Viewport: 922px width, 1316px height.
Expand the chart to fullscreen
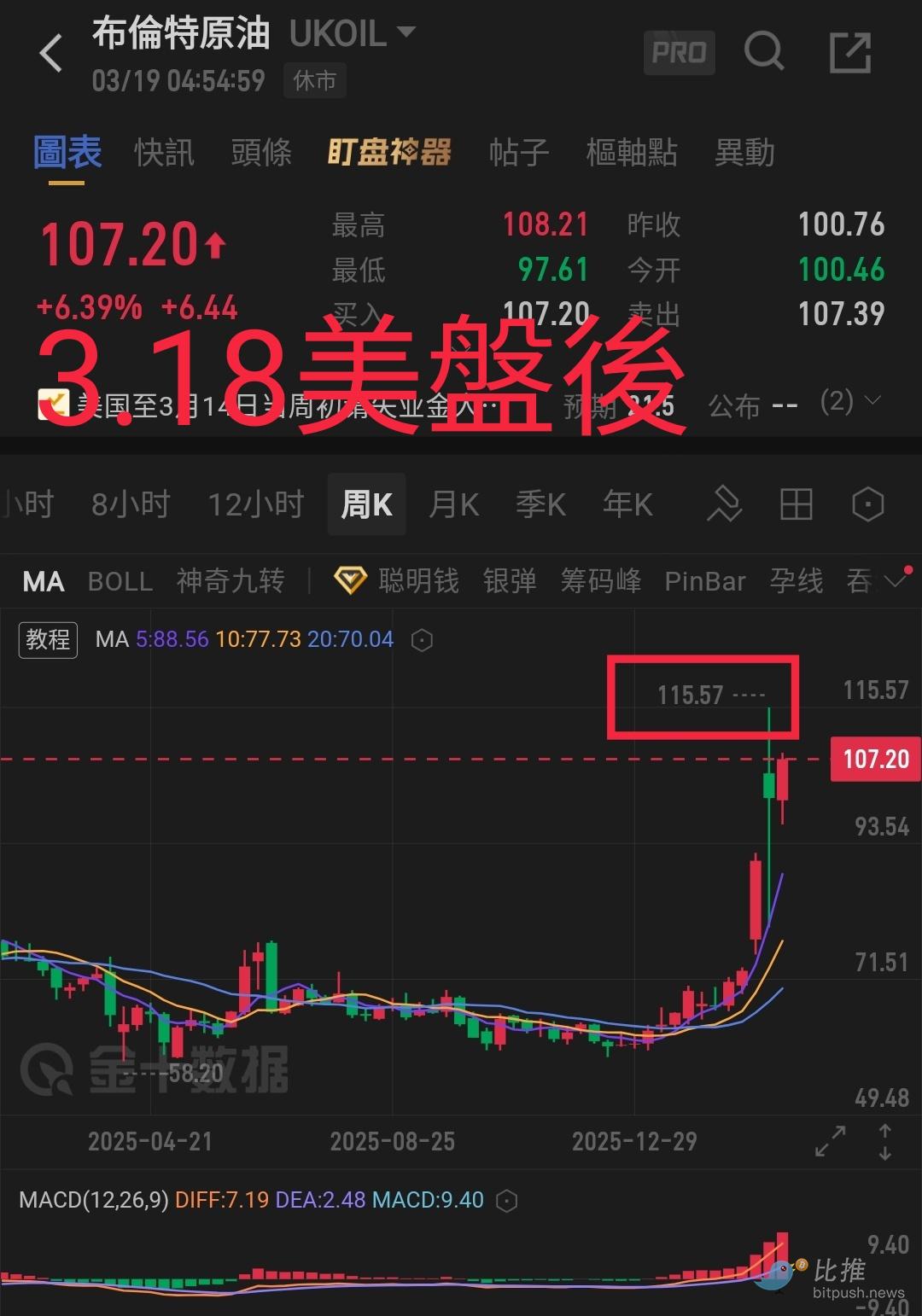point(830,1141)
